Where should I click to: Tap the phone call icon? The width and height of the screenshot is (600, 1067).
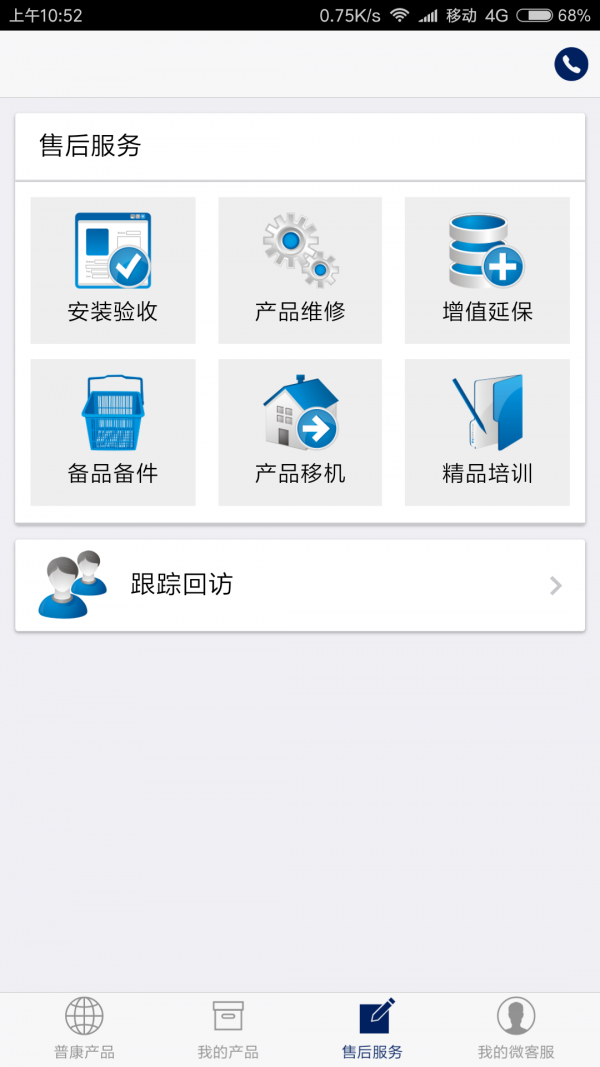[x=571, y=65]
